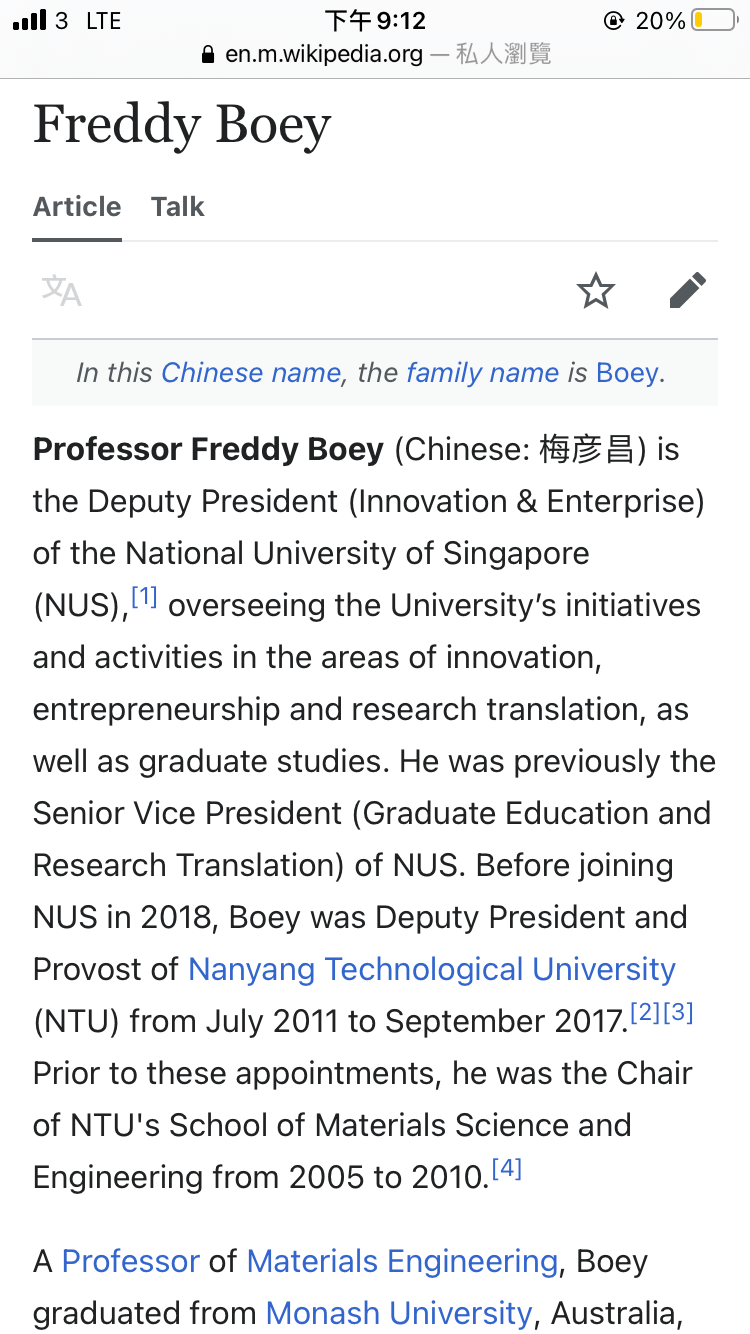The height and width of the screenshot is (1334, 750).
Task: Switch to the Talk tab
Action: click(177, 207)
